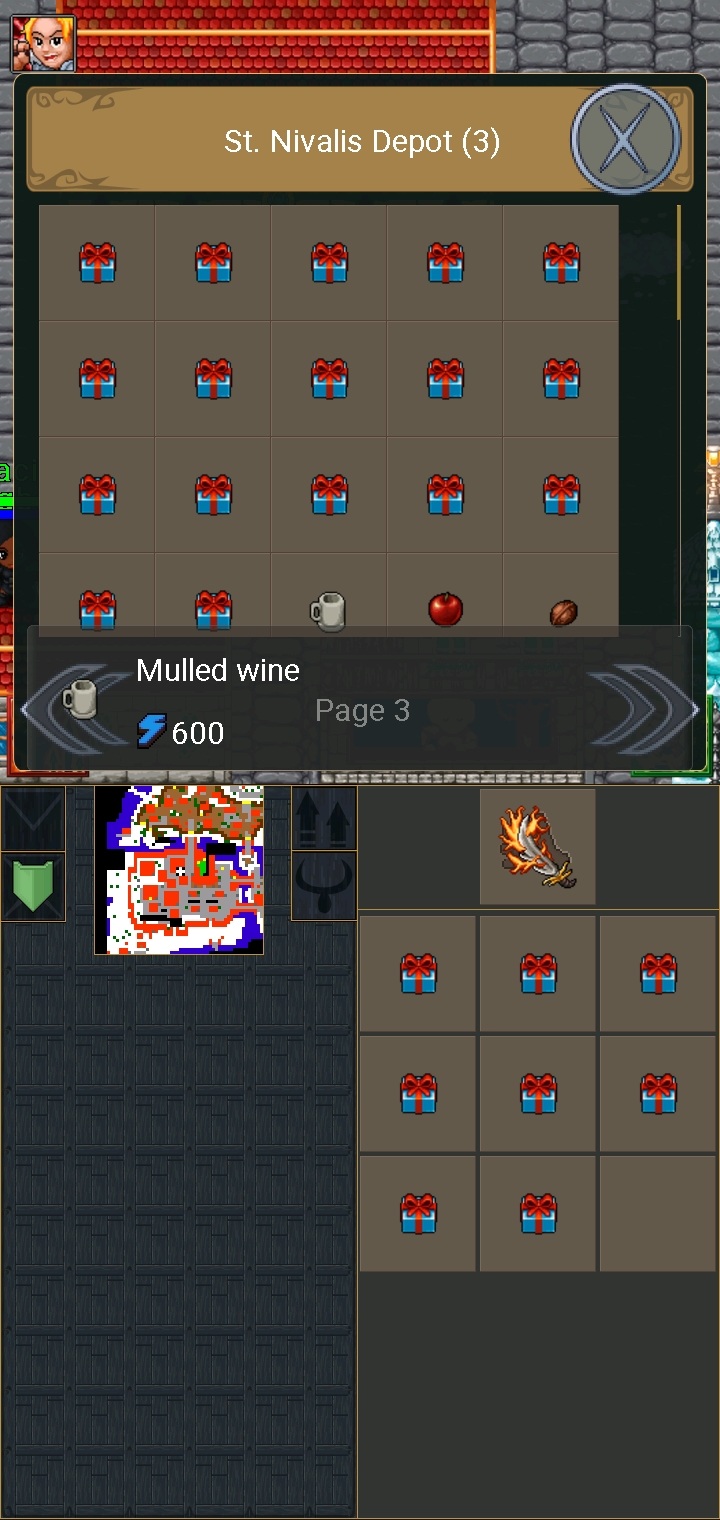This screenshot has width=720, height=1520.
Task: Open the minimap
Action: [x=179, y=869]
